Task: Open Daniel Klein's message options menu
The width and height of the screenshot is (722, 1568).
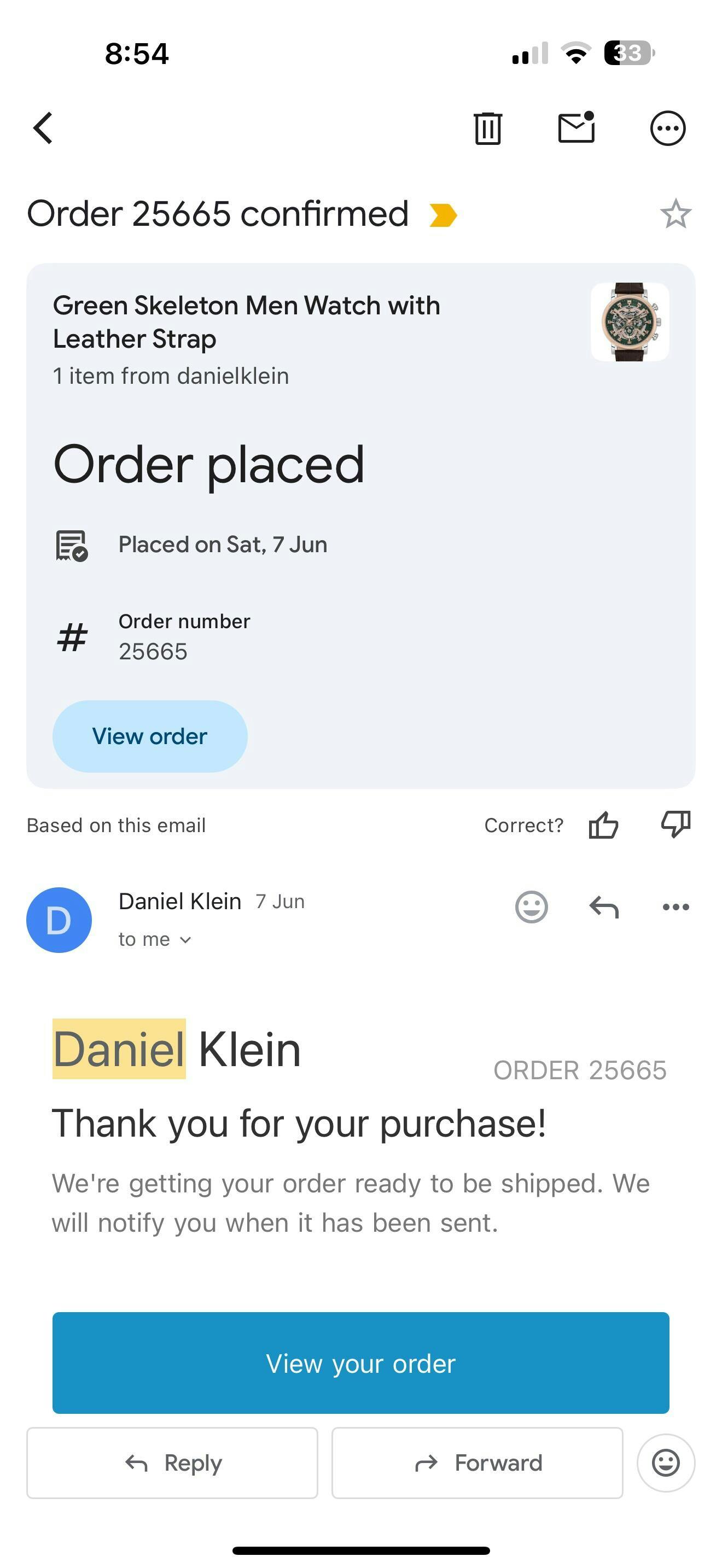Action: pyautogui.click(x=676, y=907)
